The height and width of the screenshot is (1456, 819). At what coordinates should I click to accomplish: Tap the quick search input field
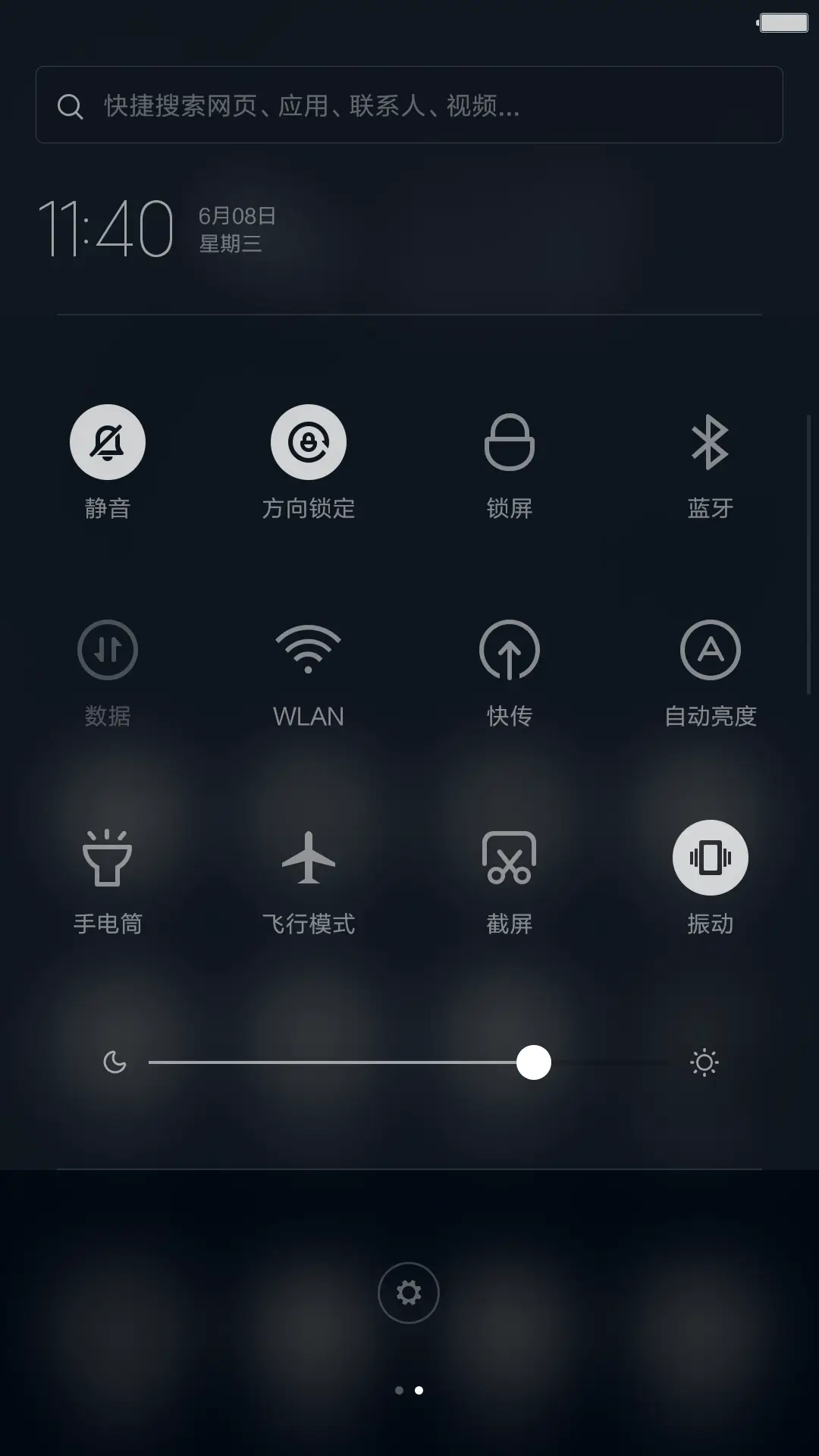pyautogui.click(x=409, y=105)
